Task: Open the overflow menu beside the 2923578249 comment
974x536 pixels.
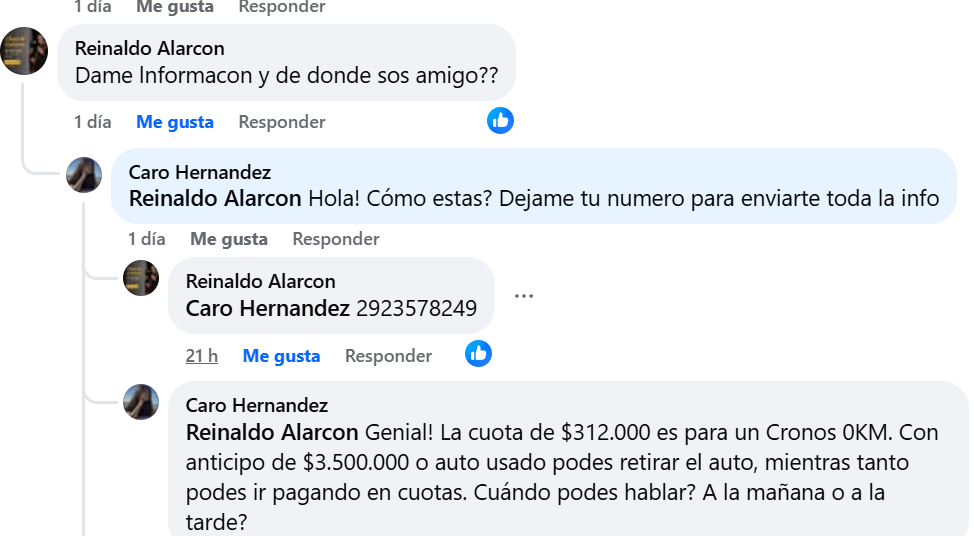Action: click(x=524, y=296)
